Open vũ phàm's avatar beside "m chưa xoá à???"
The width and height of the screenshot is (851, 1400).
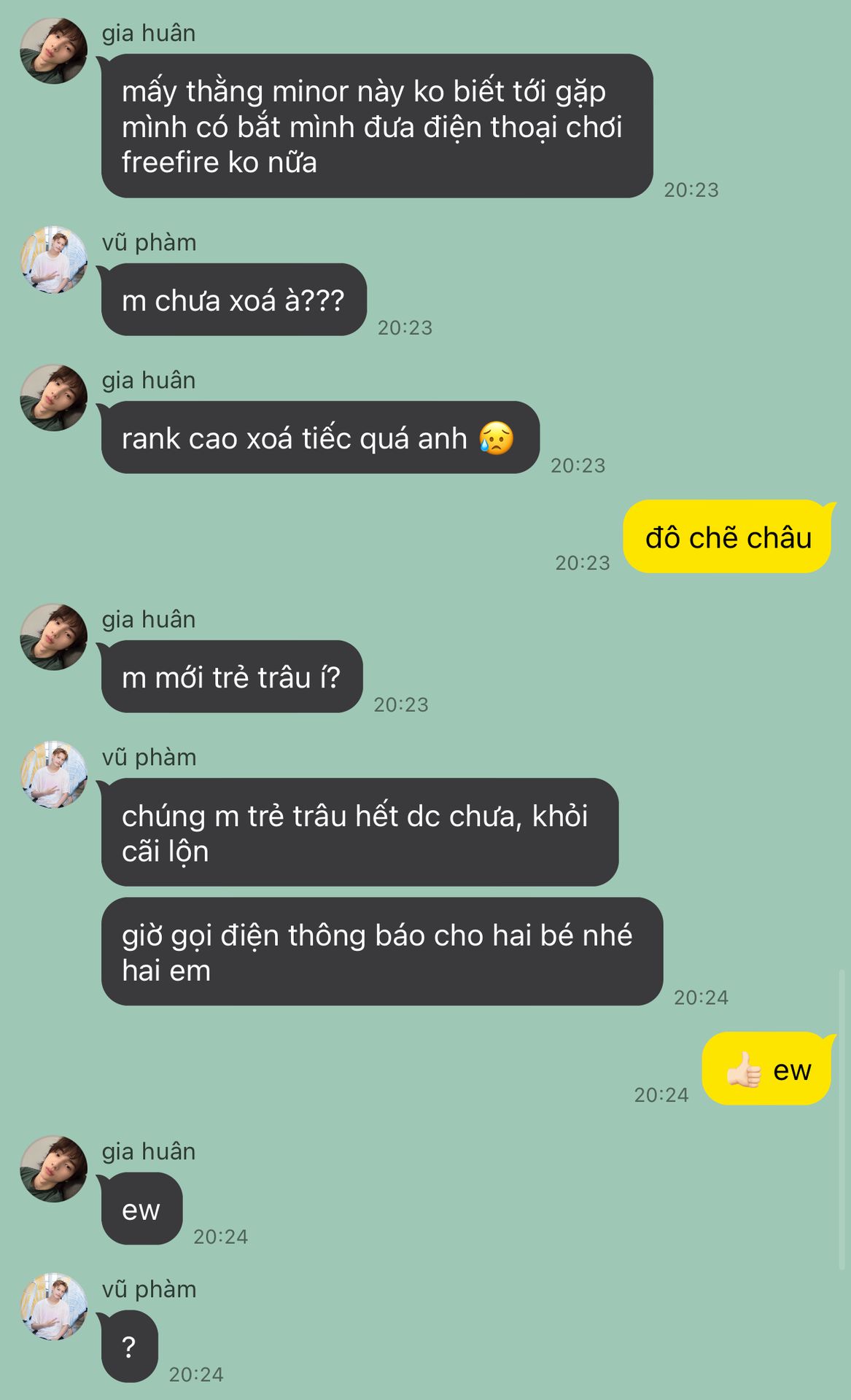click(53, 260)
